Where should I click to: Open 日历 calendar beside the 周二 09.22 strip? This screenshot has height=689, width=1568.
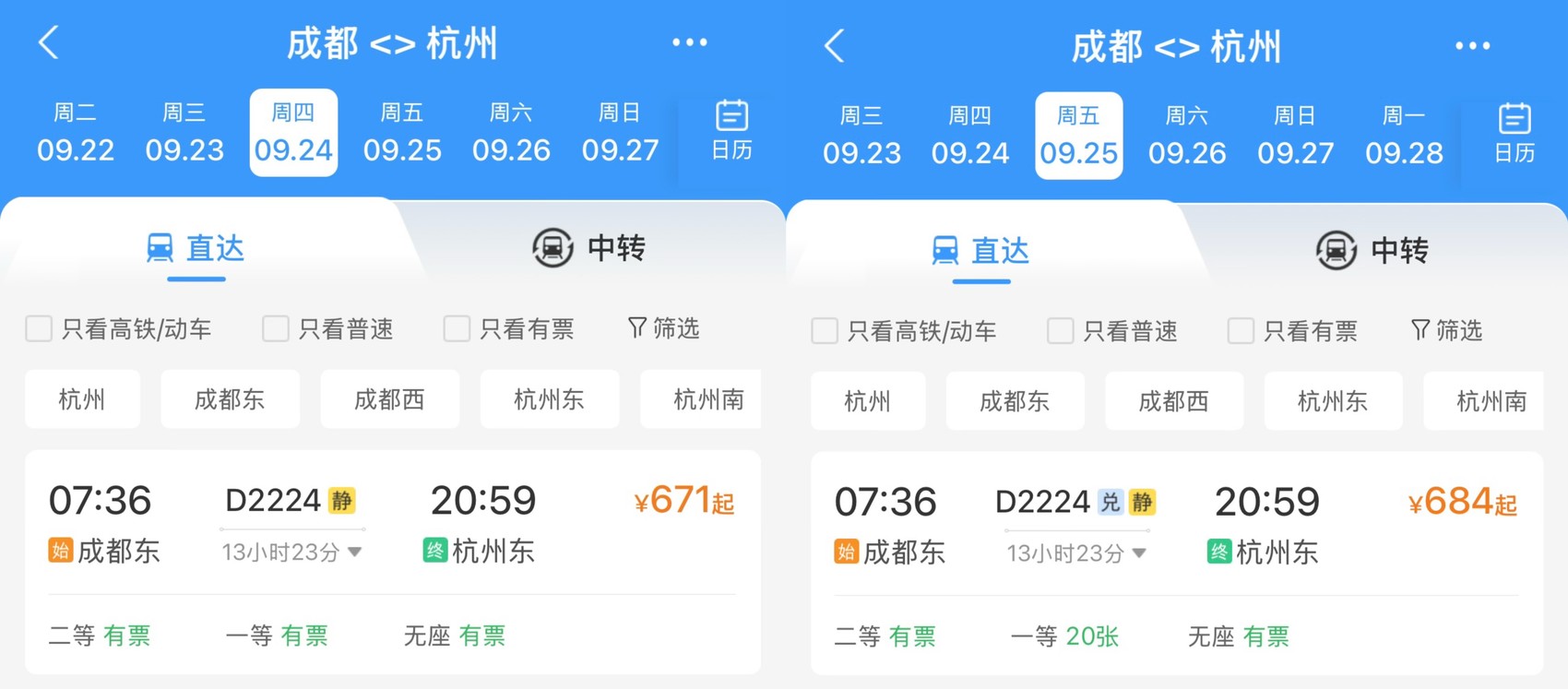(731, 132)
